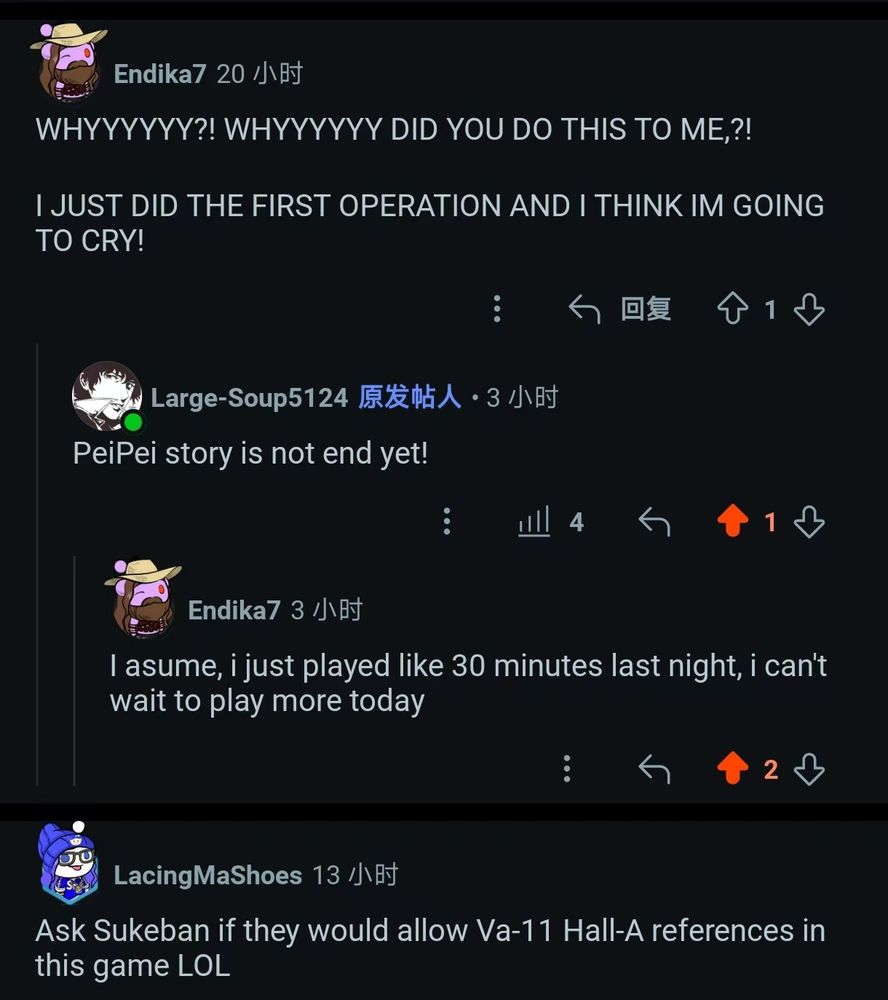The image size is (888, 1000).
Task: Downvote the PeiPei story comment
Action: pyautogui.click(x=808, y=521)
